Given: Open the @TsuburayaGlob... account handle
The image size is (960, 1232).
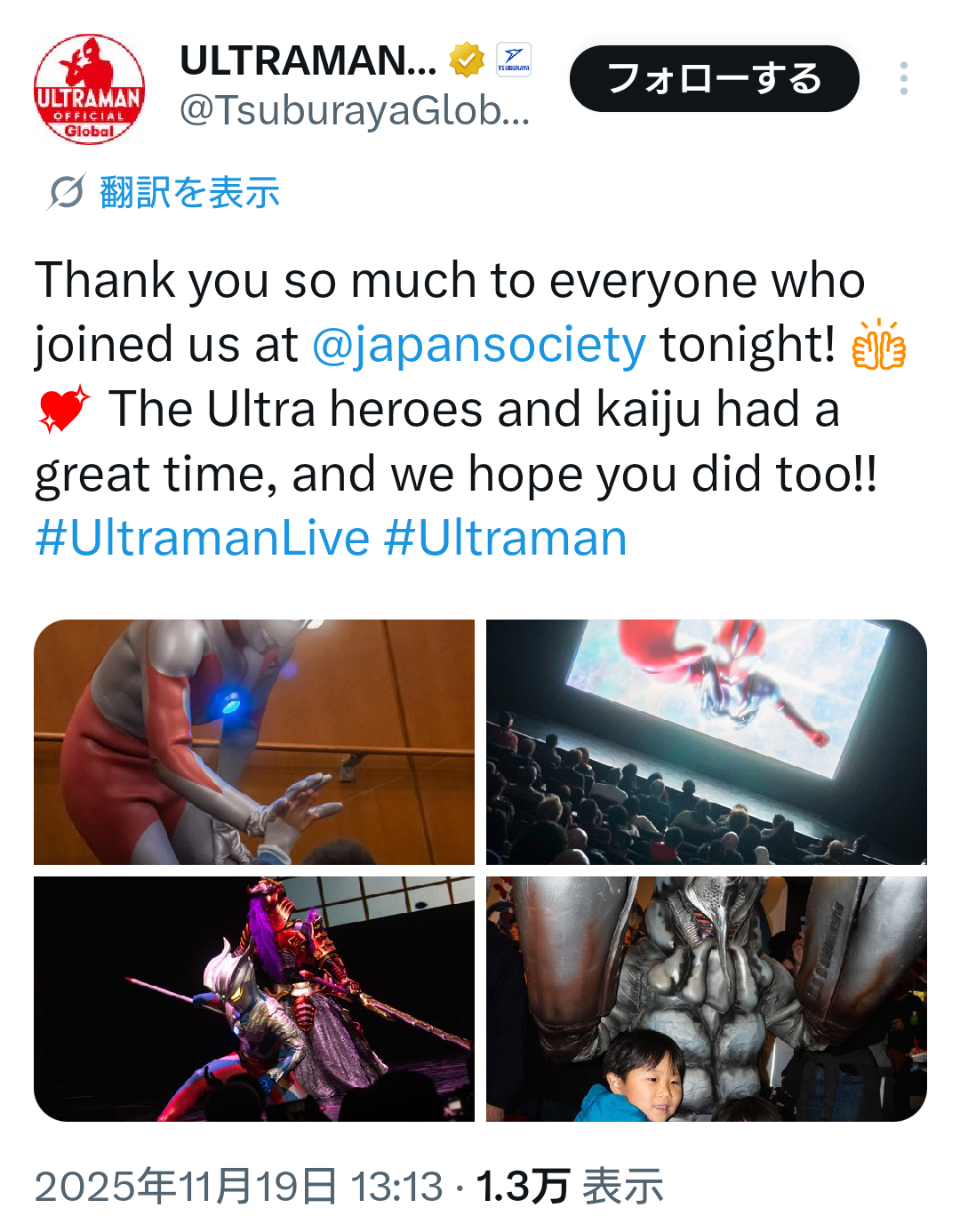Looking at the screenshot, I should click(354, 111).
